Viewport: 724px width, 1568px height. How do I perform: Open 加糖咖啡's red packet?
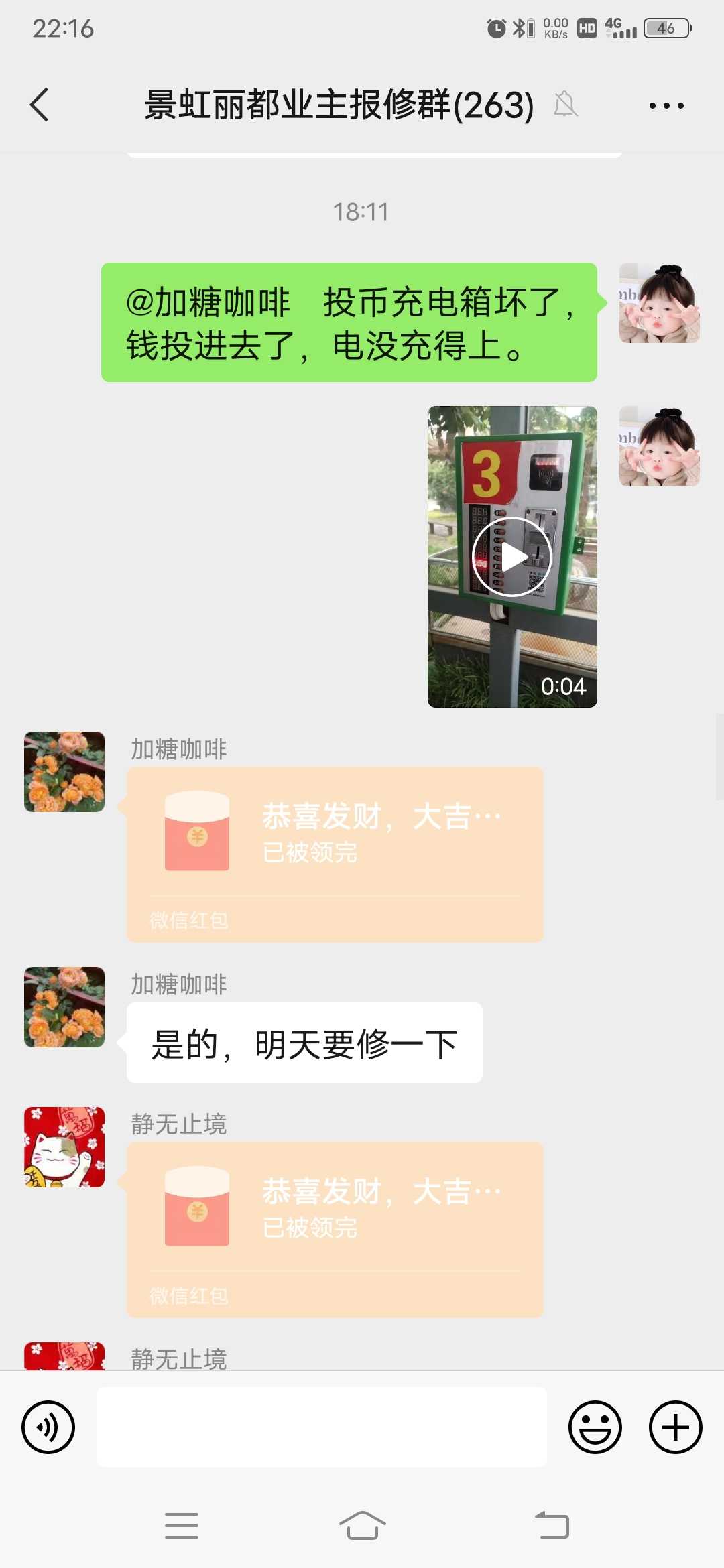(x=335, y=854)
